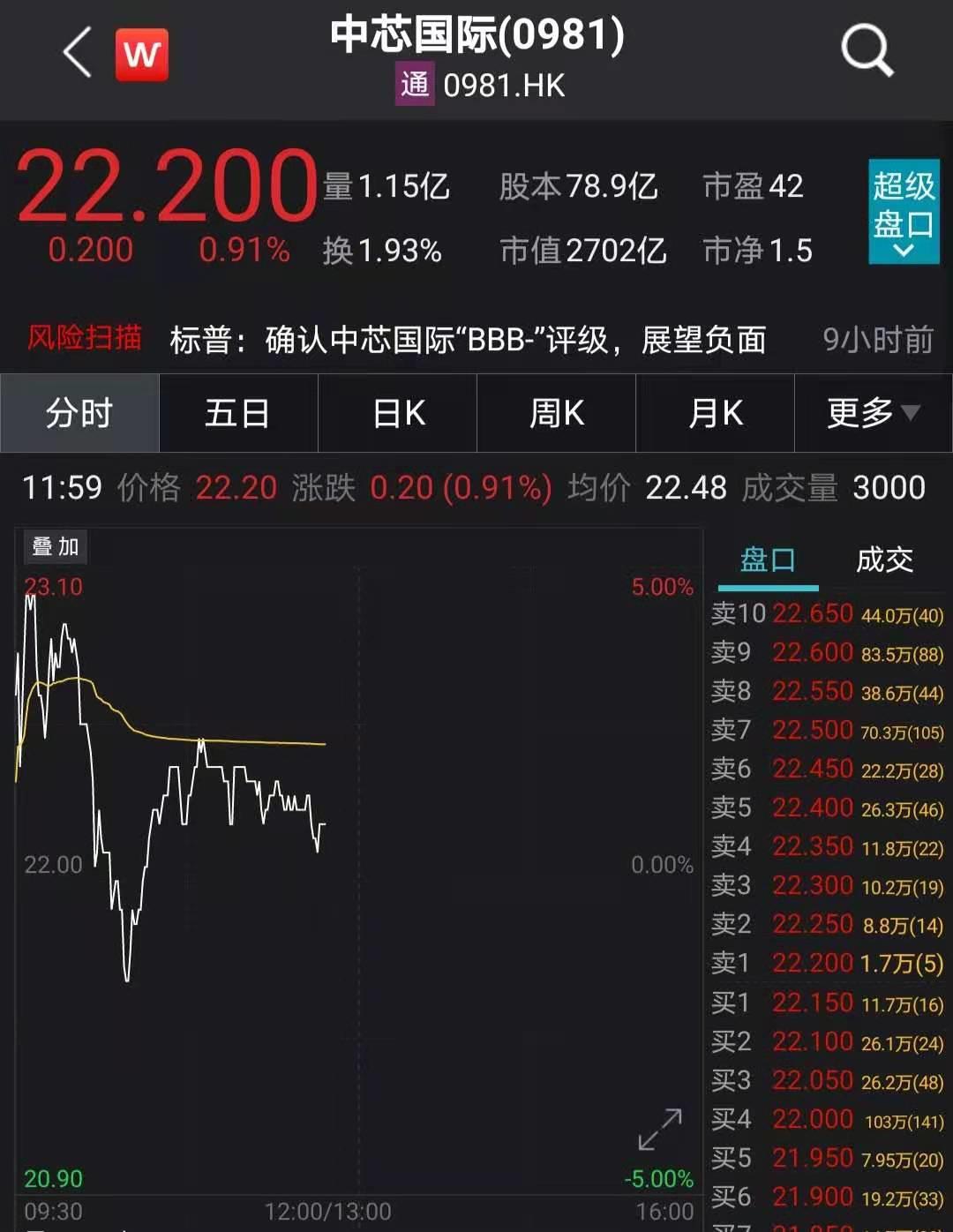This screenshot has width=953, height=1232.
Task: Expand the chart to full screen
Action: pos(660,1129)
